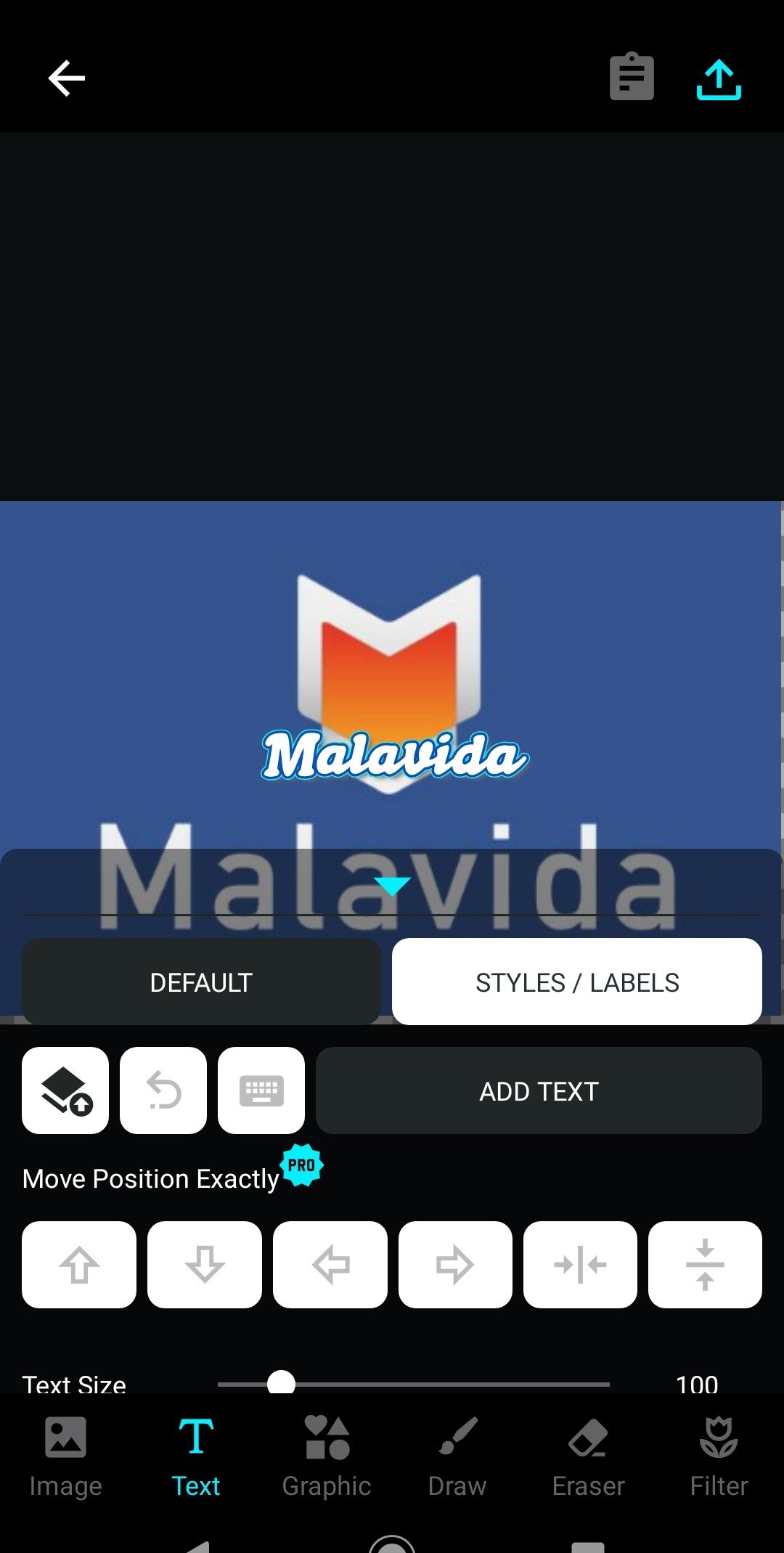This screenshot has height=1553, width=784.
Task: Nudge the text to the right
Action: 455,1265
